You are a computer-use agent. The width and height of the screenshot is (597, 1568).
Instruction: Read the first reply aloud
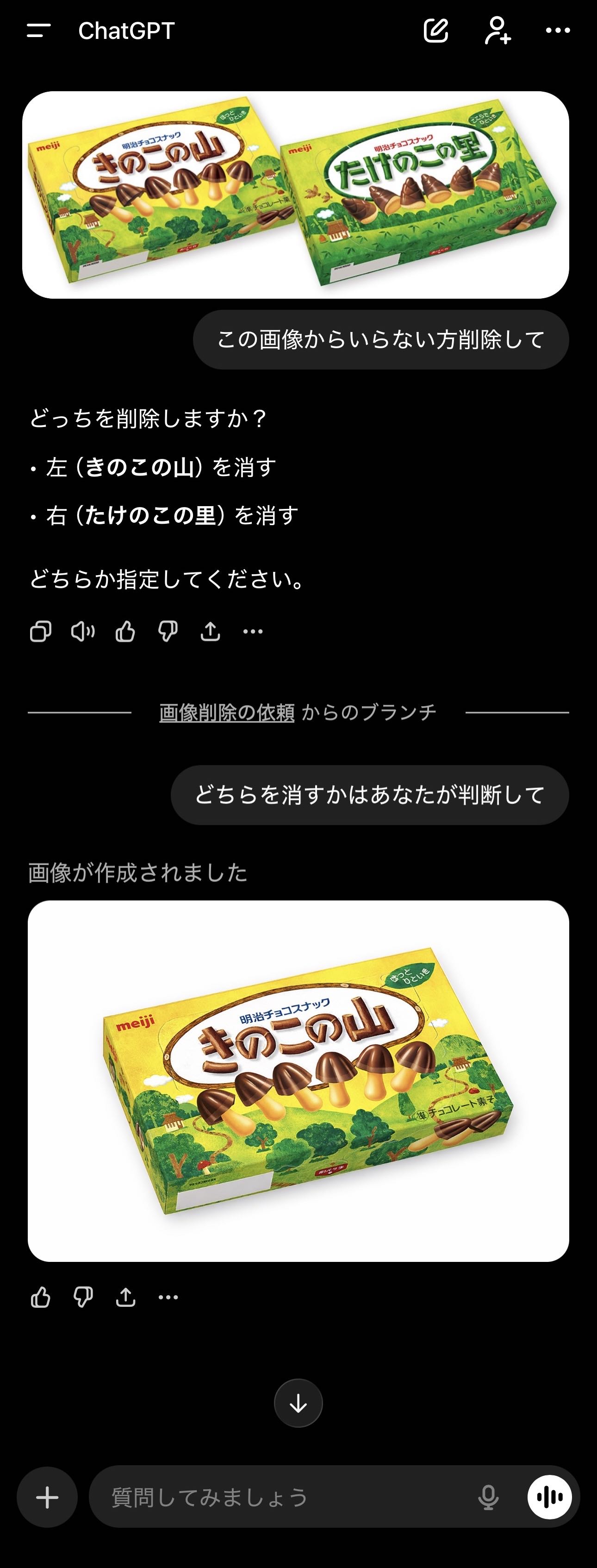click(x=83, y=632)
